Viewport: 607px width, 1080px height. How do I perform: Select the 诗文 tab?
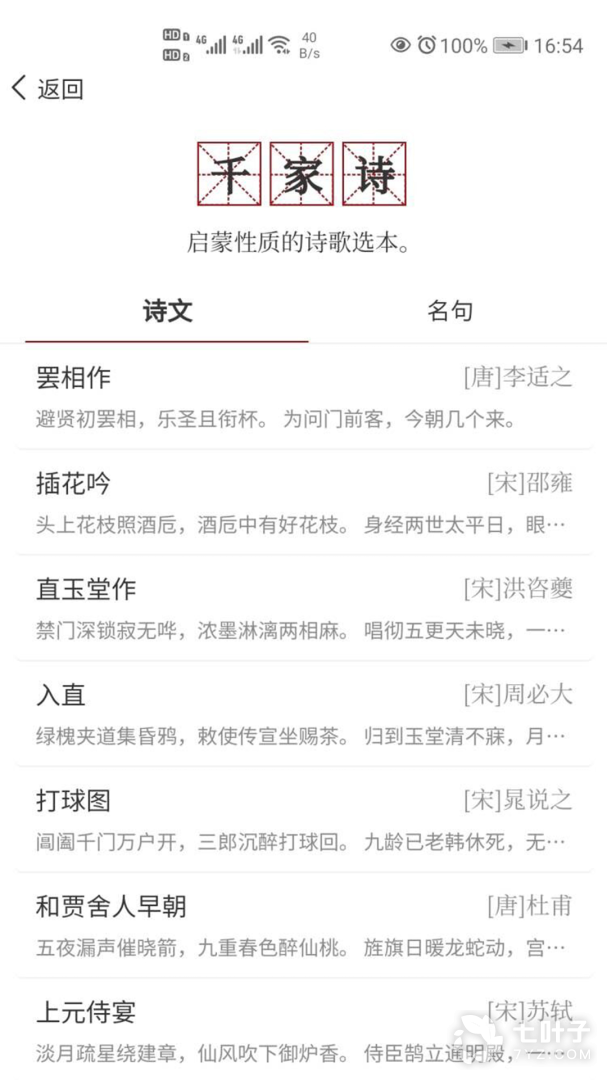pos(167,311)
